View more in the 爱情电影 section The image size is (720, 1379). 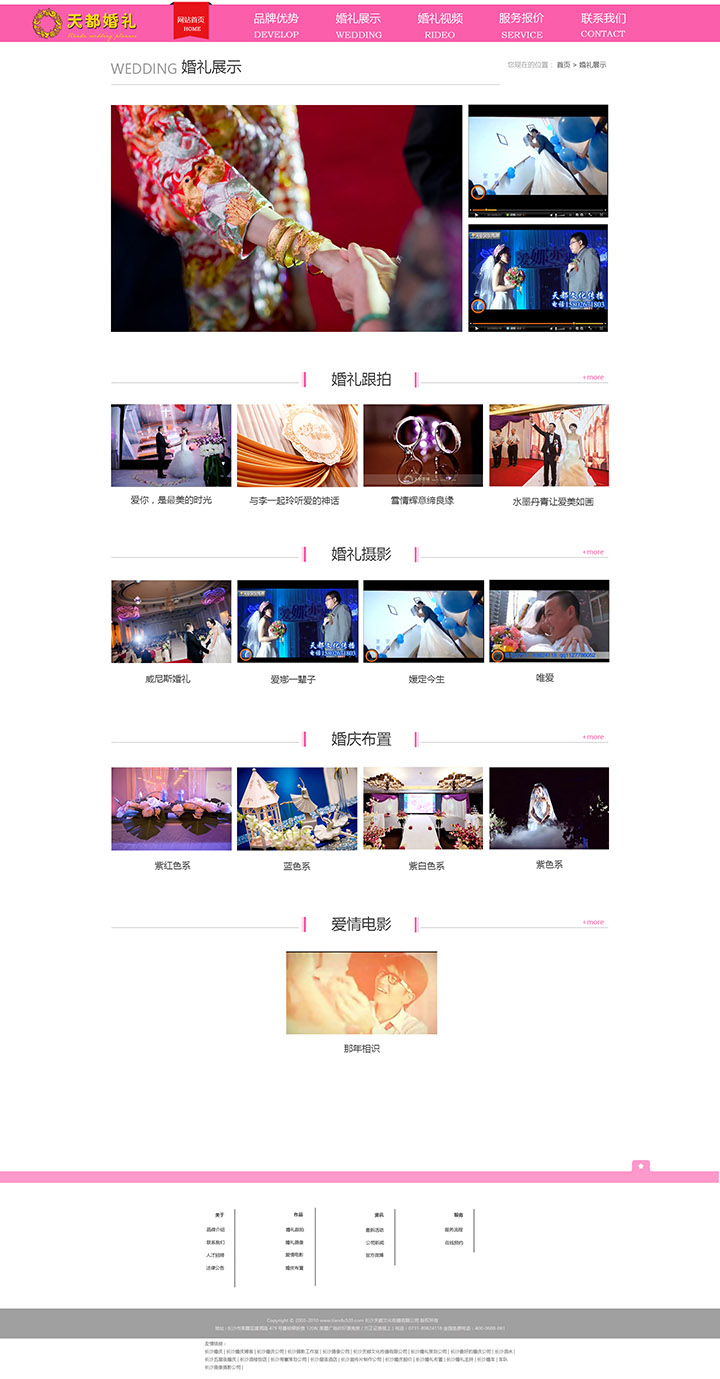593,922
